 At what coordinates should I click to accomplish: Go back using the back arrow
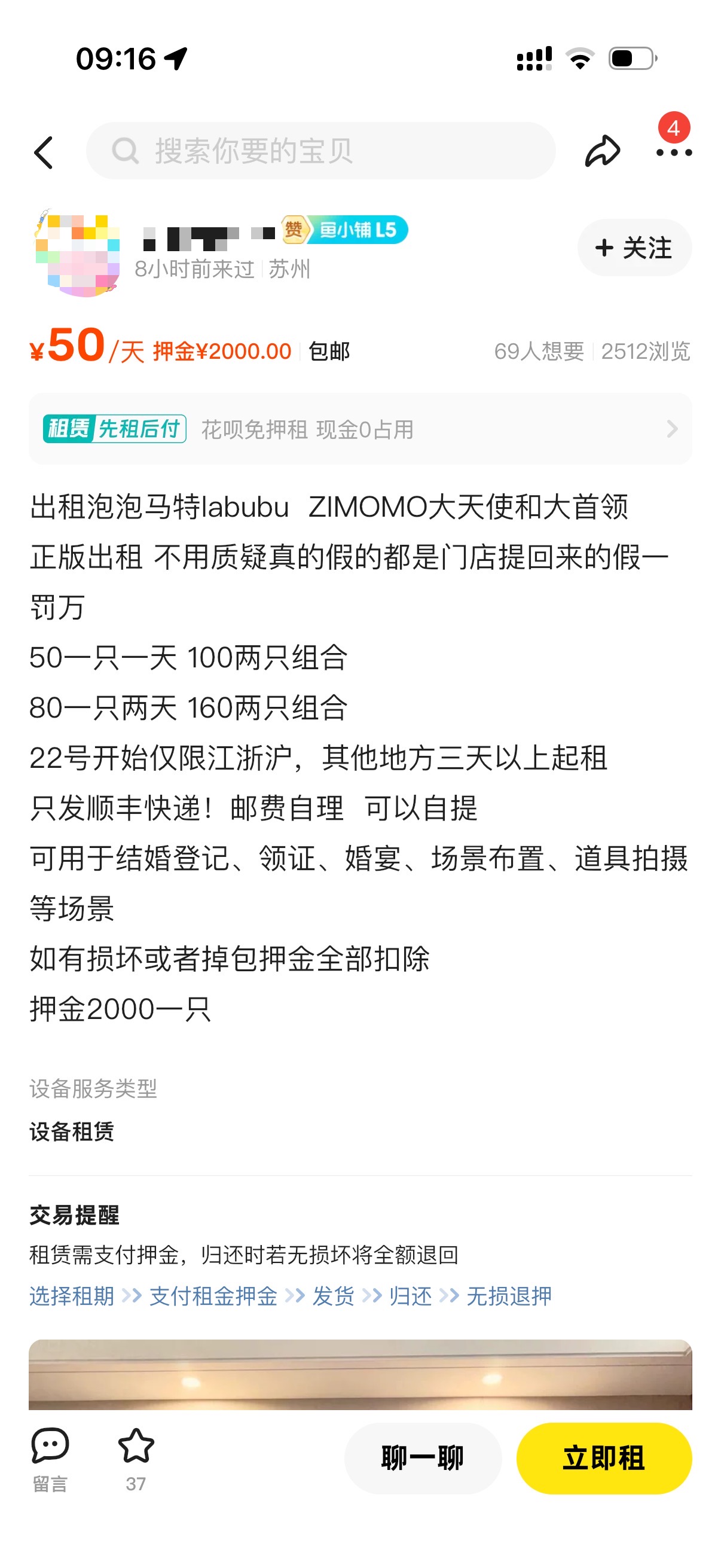tap(44, 152)
